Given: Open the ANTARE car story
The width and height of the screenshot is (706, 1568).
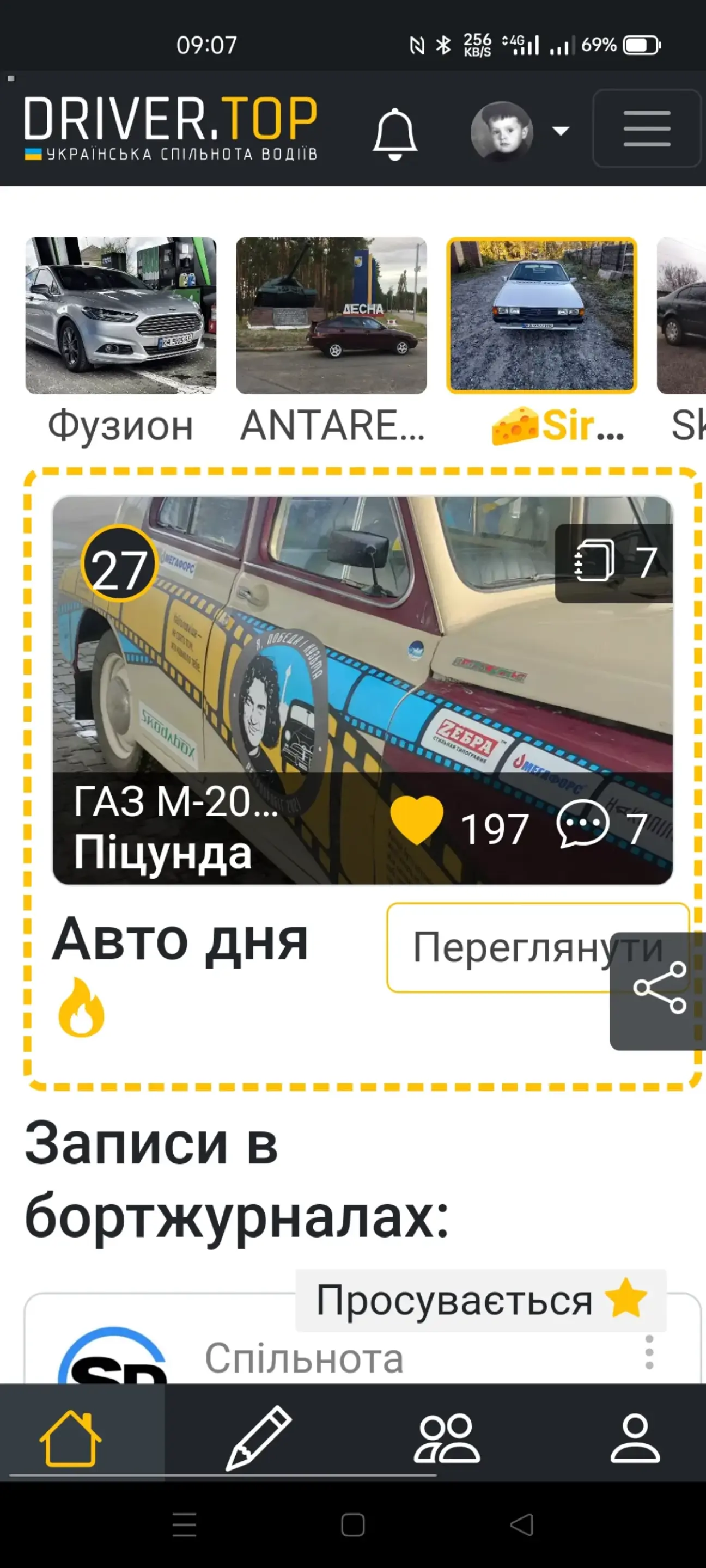Looking at the screenshot, I should (x=331, y=315).
